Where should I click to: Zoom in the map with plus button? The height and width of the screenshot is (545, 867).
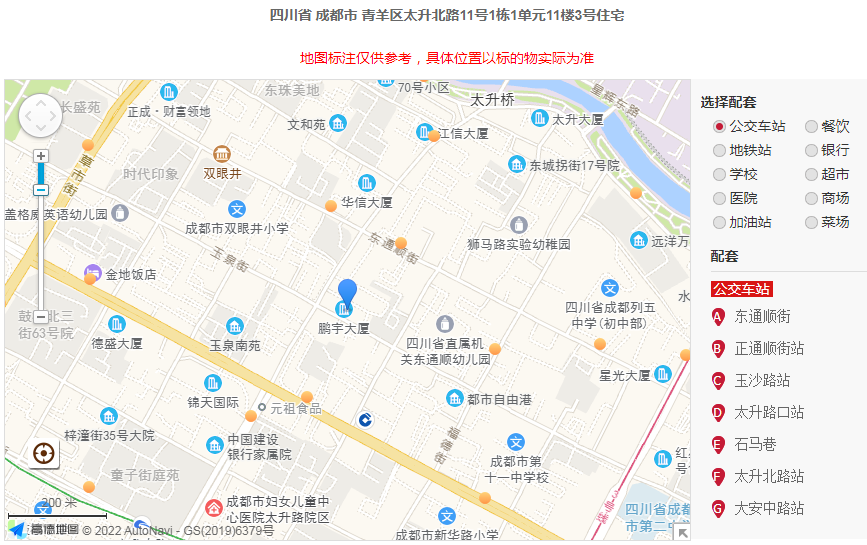click(x=41, y=156)
